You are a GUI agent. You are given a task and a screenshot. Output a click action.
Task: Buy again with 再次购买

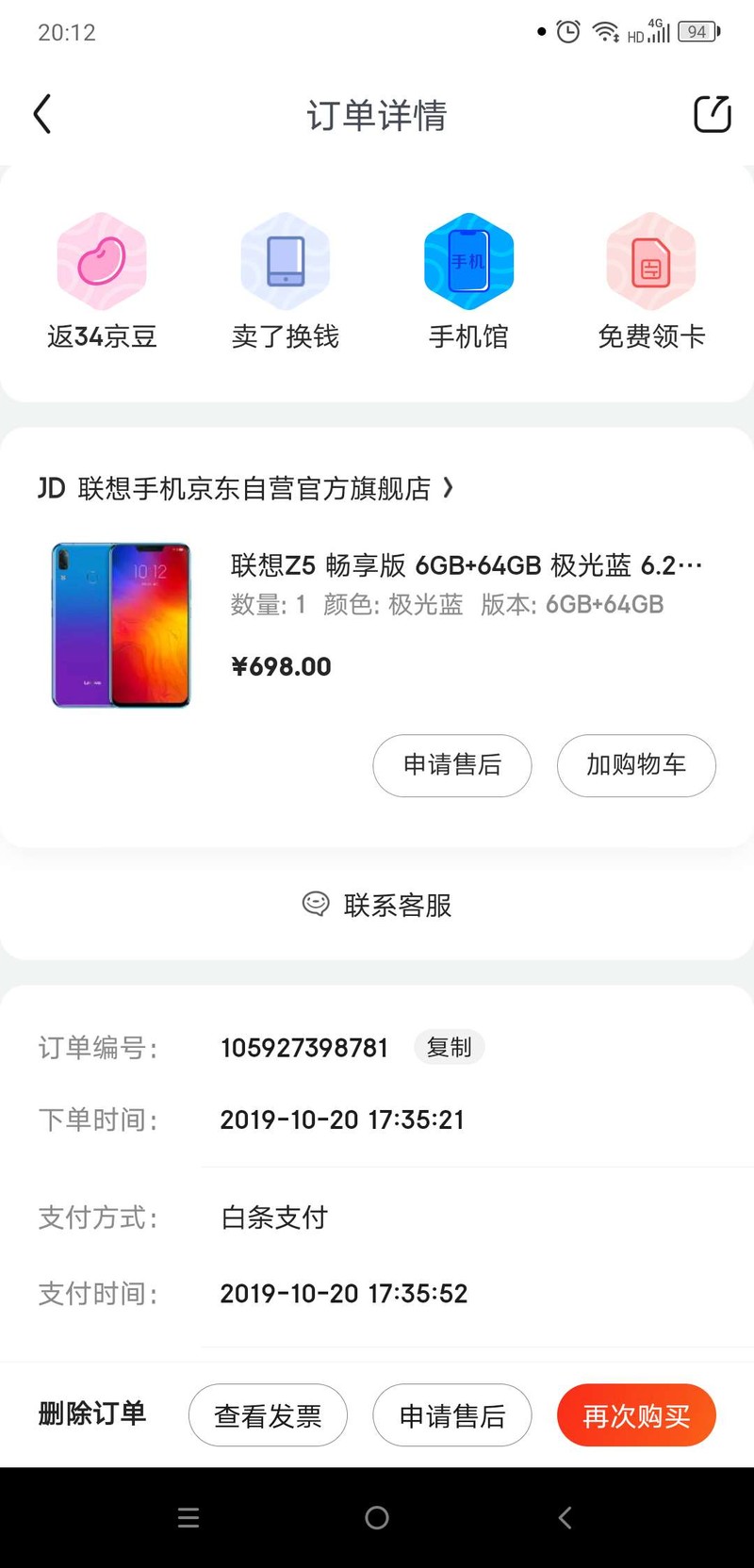coord(636,1415)
